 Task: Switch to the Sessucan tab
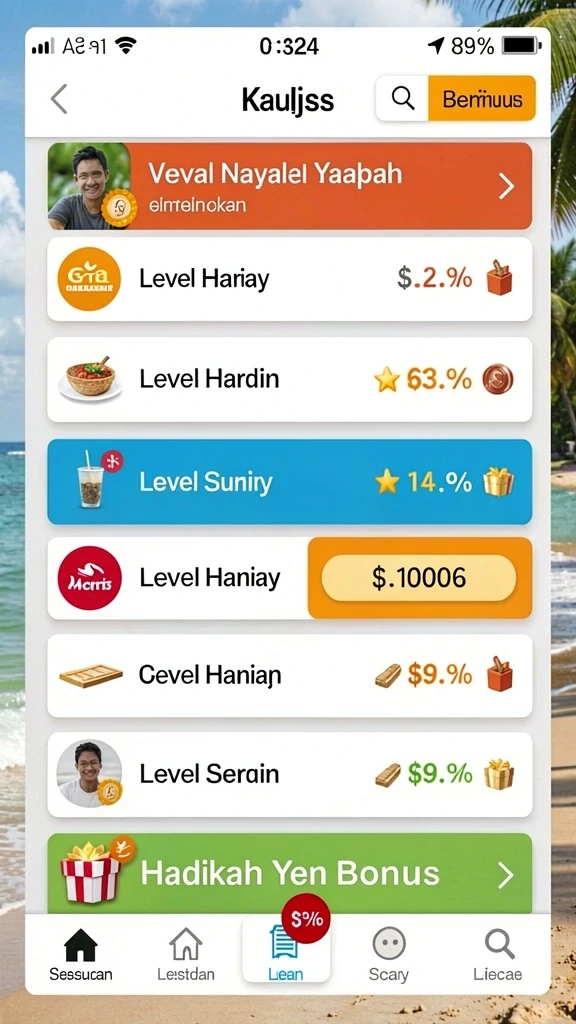pos(81,955)
